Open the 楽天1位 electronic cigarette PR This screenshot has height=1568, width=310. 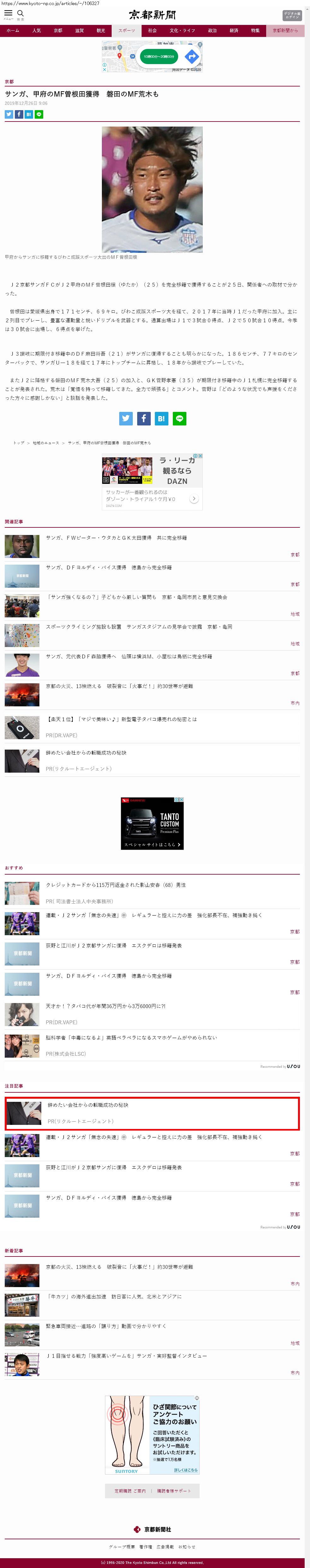(121, 719)
